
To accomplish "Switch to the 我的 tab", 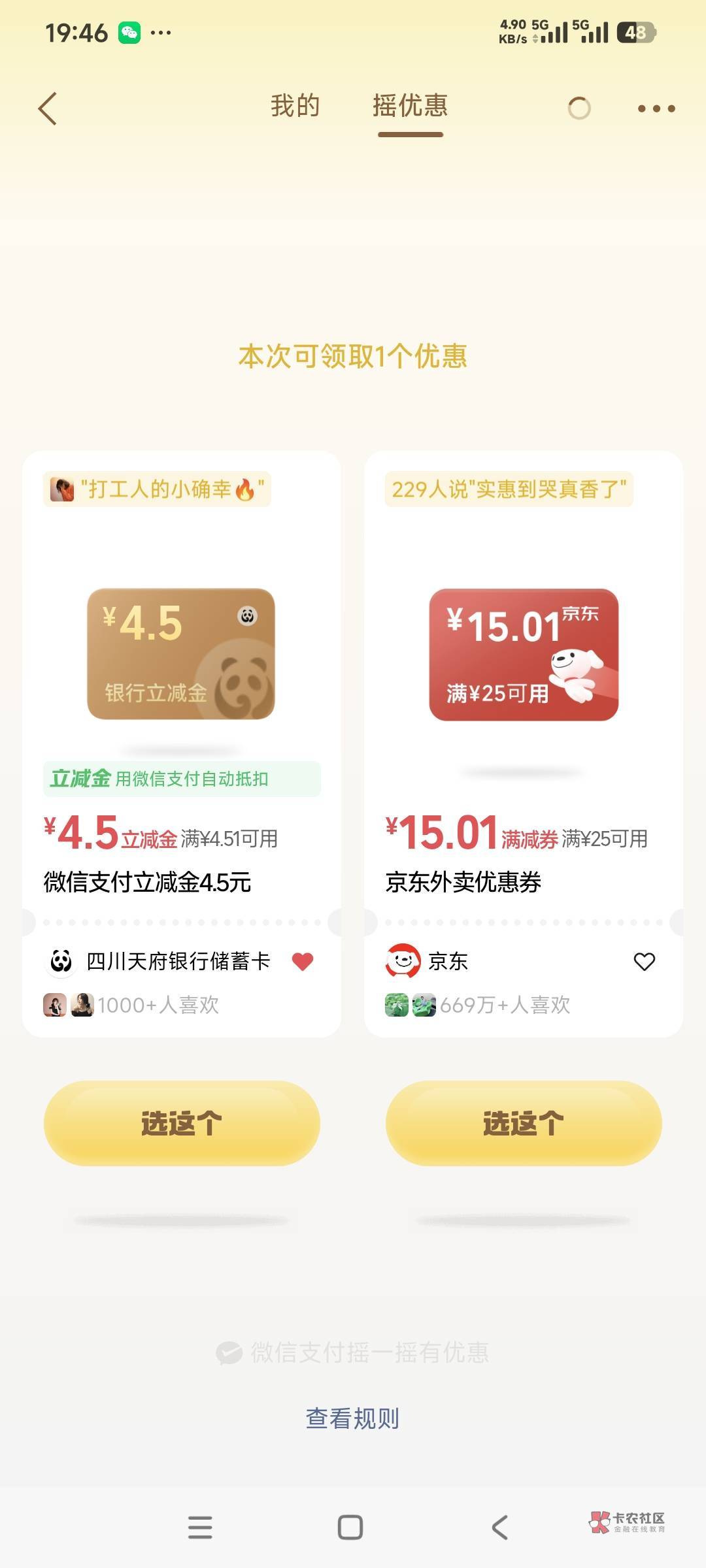I will [x=295, y=106].
